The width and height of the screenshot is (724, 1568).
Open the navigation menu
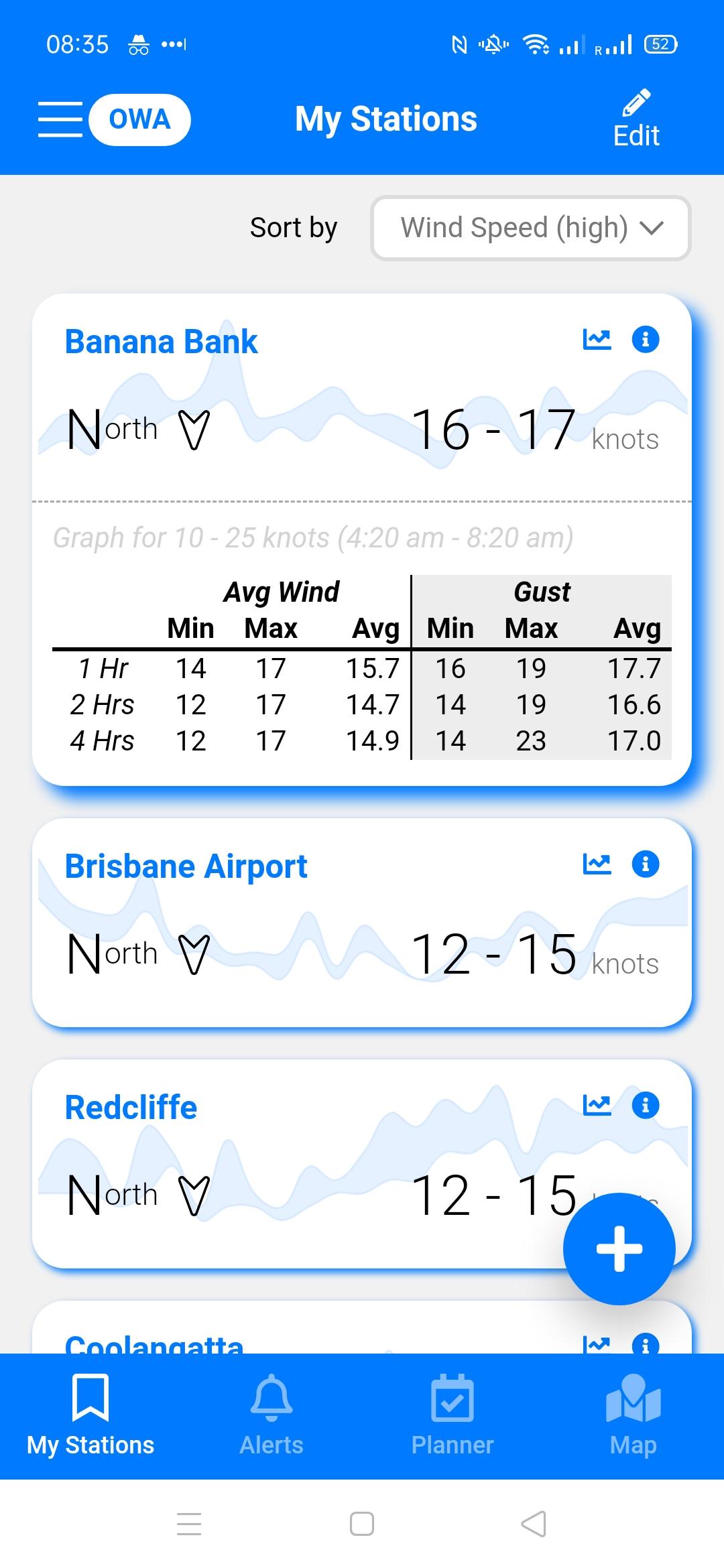point(60,118)
